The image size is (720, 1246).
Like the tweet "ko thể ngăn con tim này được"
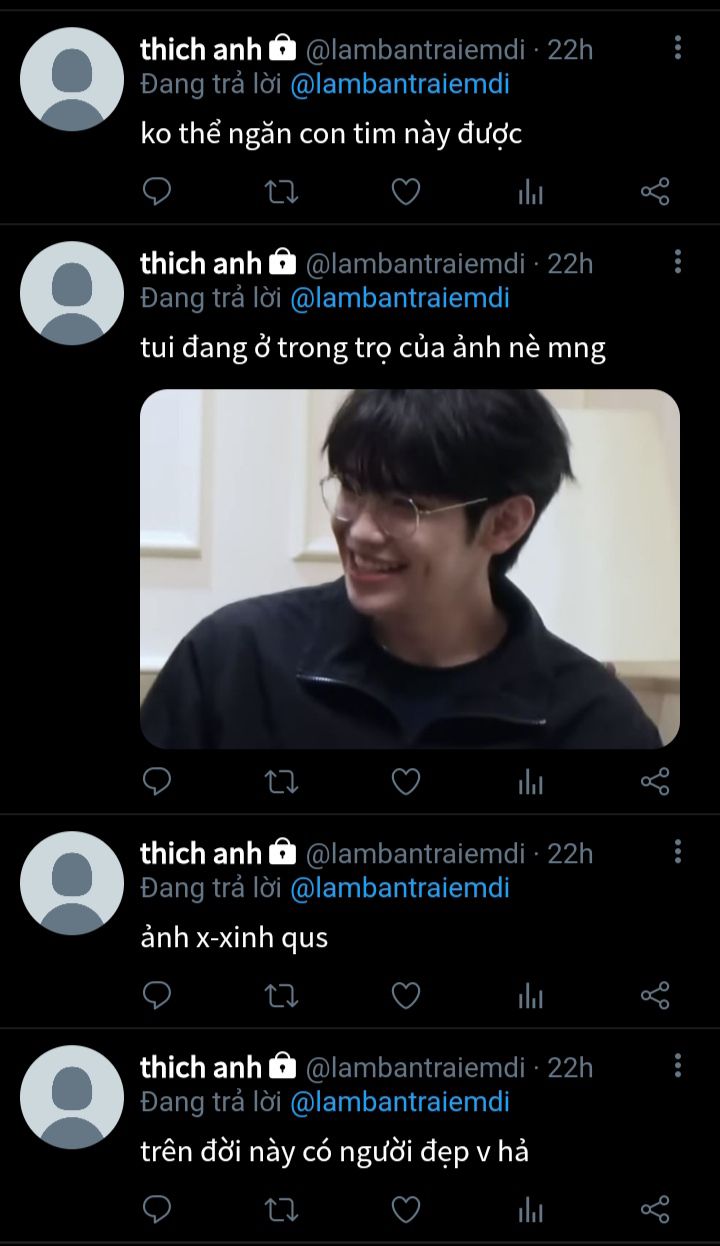[x=405, y=192]
